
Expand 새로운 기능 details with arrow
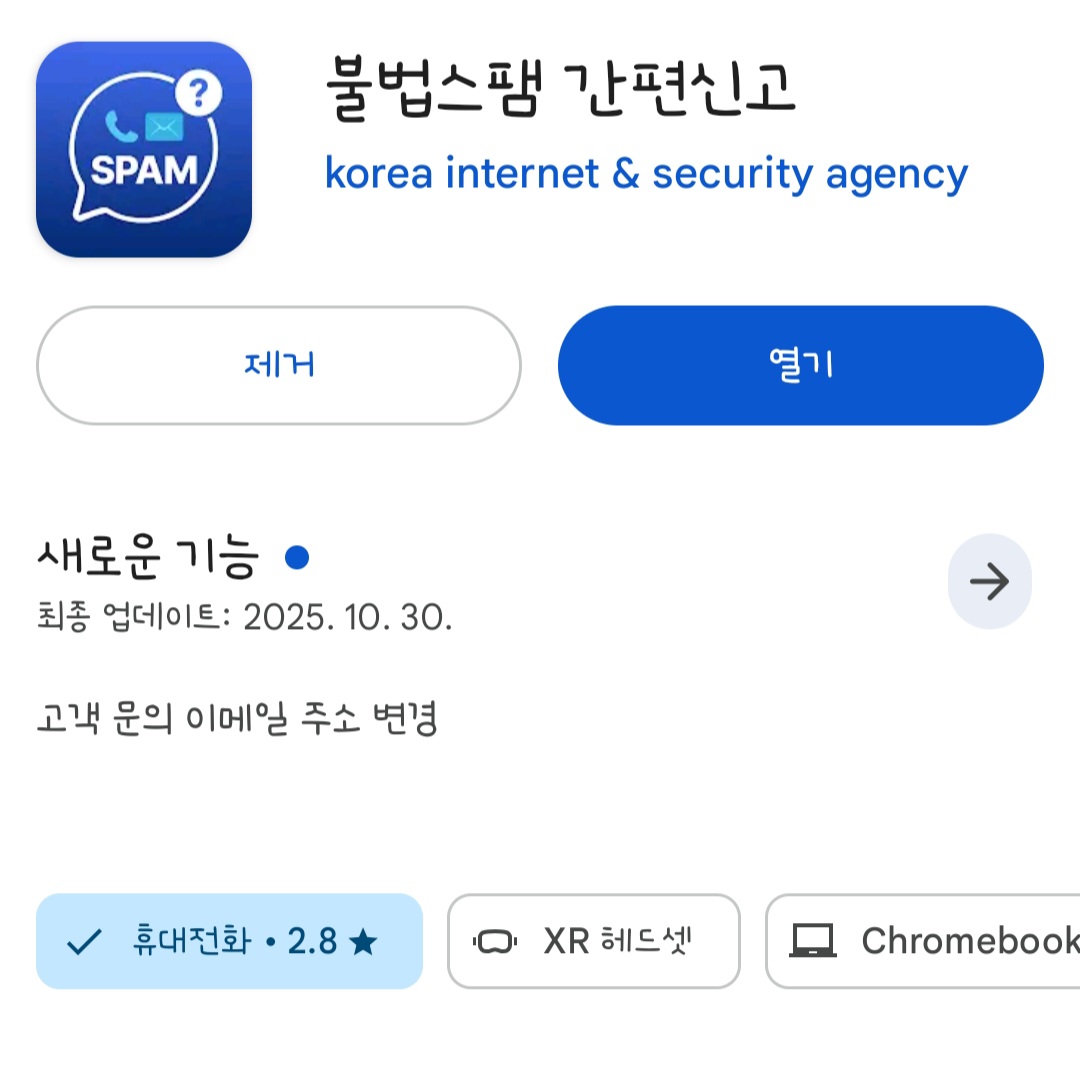[989, 582]
